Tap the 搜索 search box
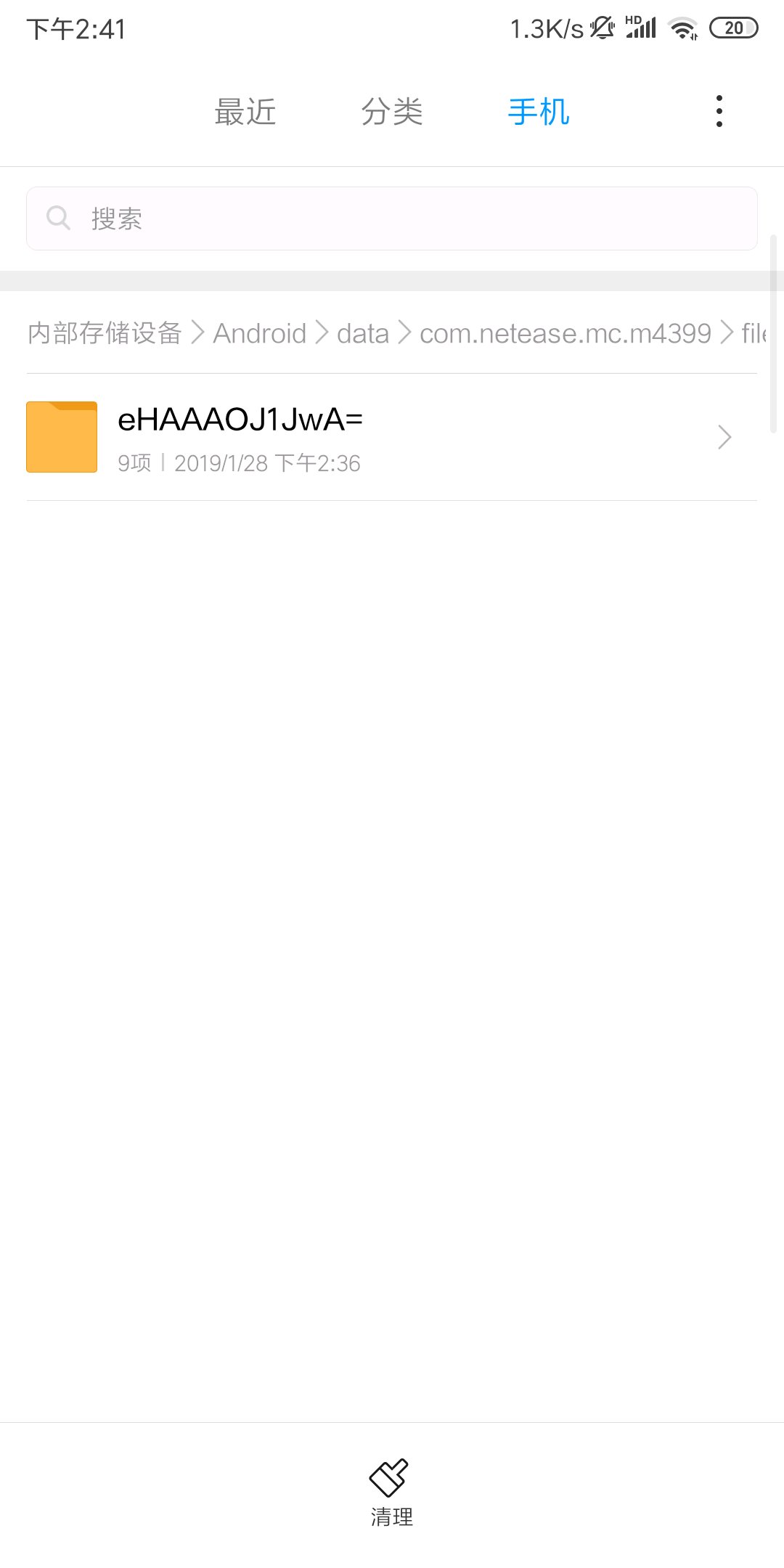Image resolution: width=784 pixels, height=1568 pixels. click(392, 219)
